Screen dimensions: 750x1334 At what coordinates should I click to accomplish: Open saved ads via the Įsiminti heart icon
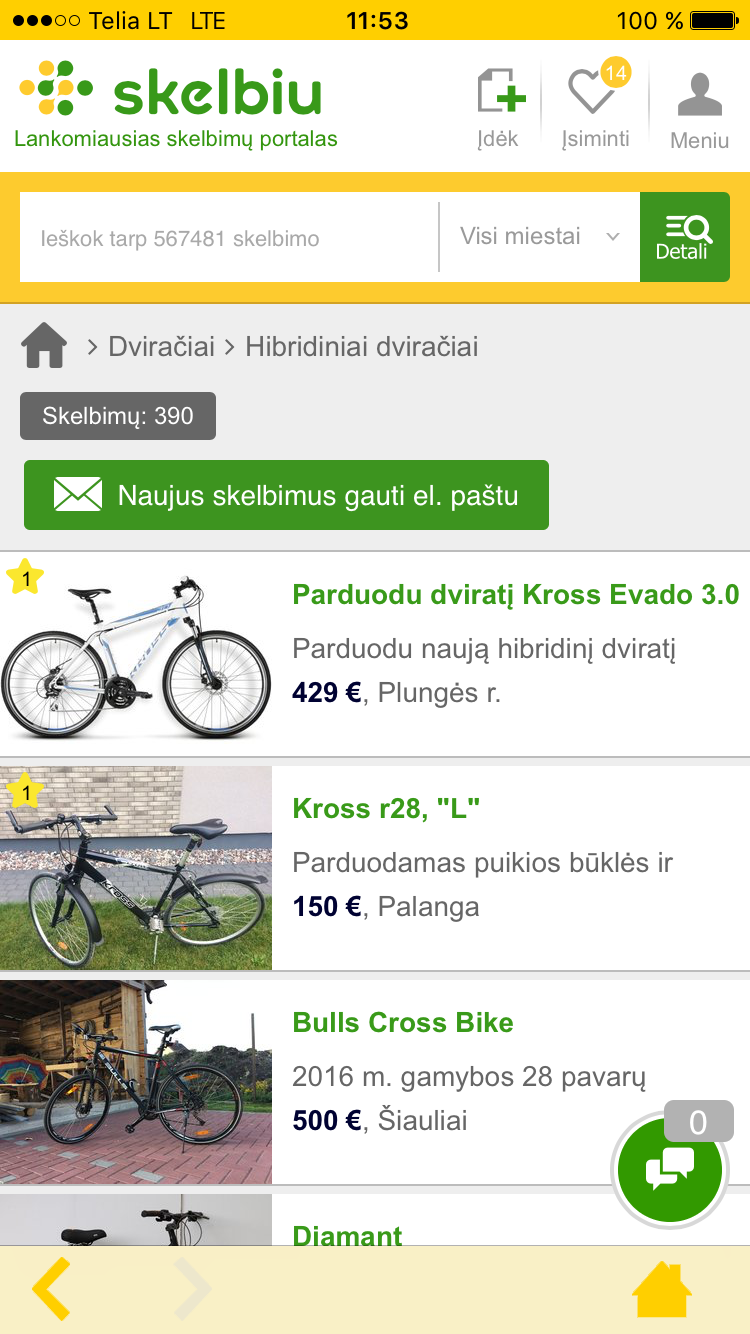click(x=594, y=95)
